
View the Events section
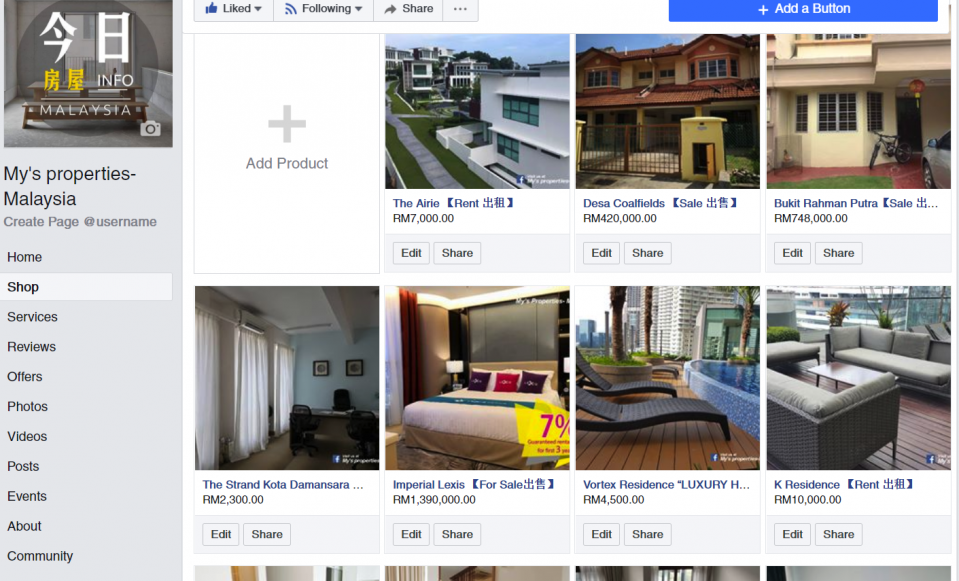click(x=26, y=496)
